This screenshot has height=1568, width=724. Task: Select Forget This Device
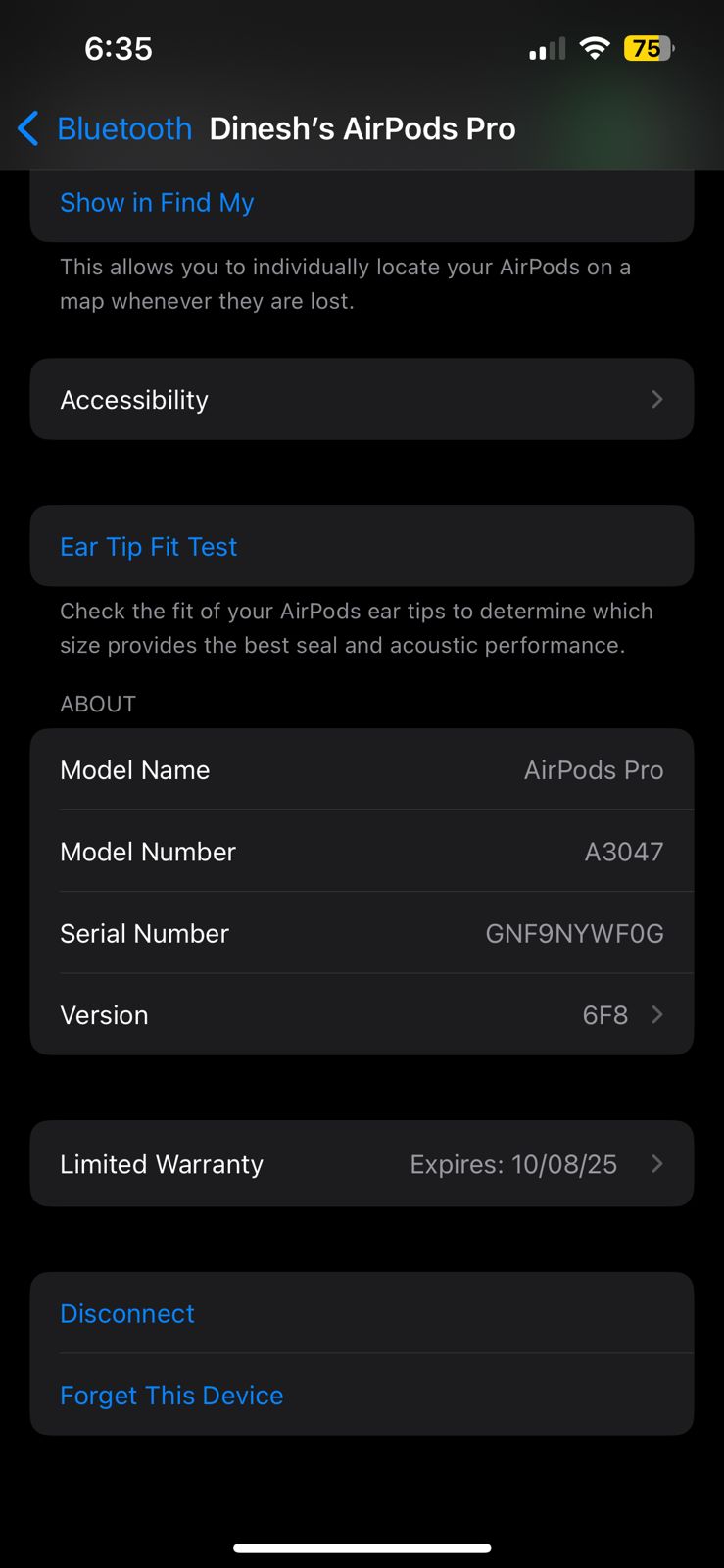coord(171,1396)
